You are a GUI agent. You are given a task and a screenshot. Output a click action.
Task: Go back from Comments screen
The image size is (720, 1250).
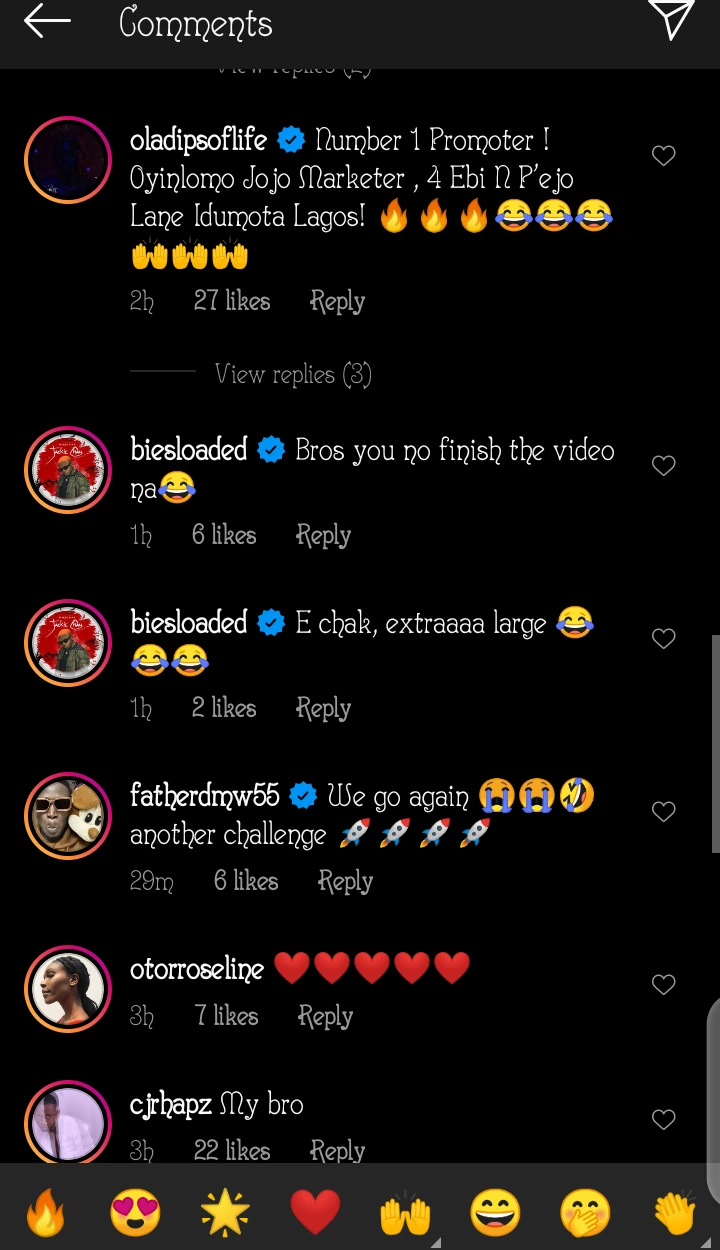tap(47, 22)
